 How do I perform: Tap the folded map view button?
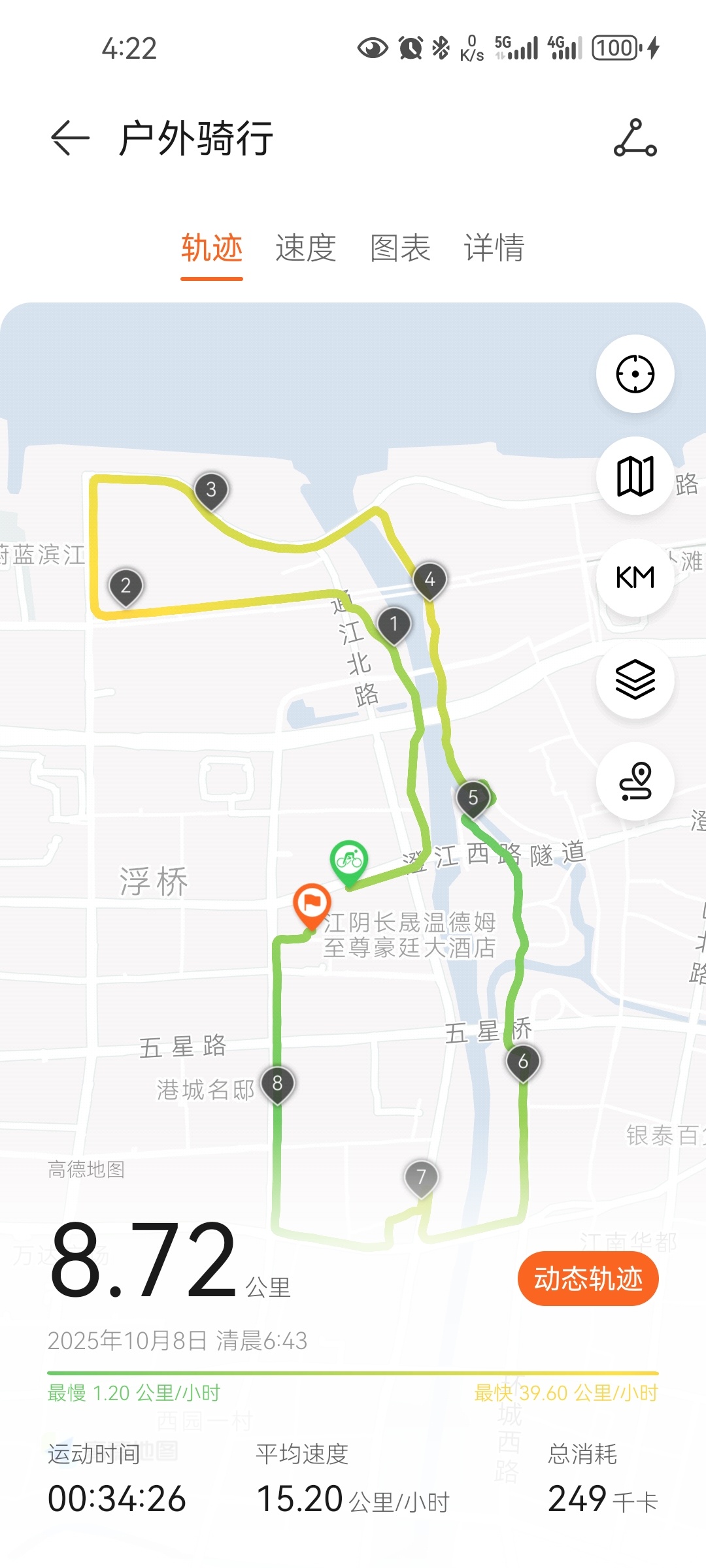tap(635, 476)
